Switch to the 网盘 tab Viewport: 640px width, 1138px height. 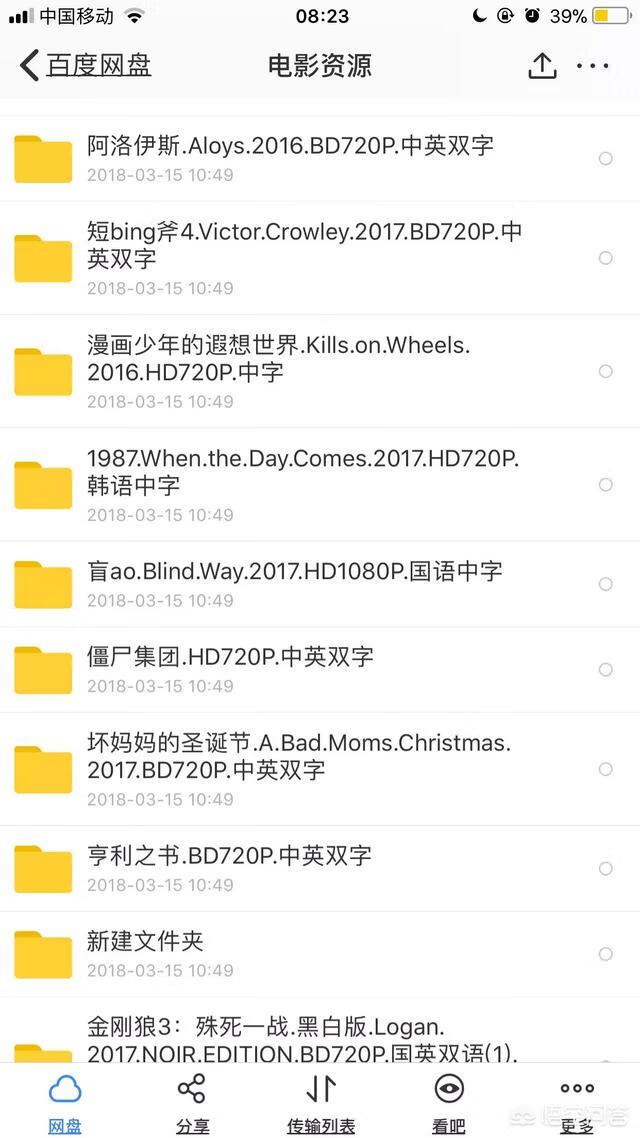pos(65,1103)
